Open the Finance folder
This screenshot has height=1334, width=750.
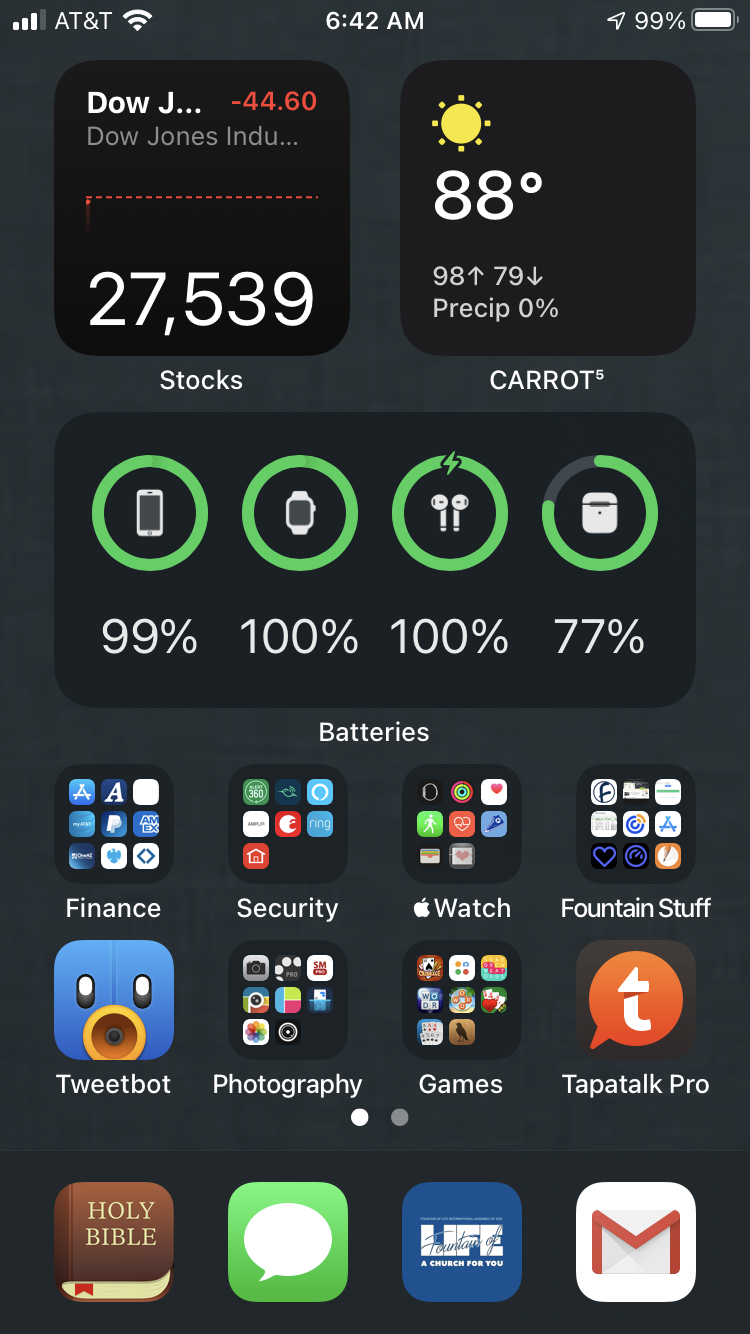114,824
